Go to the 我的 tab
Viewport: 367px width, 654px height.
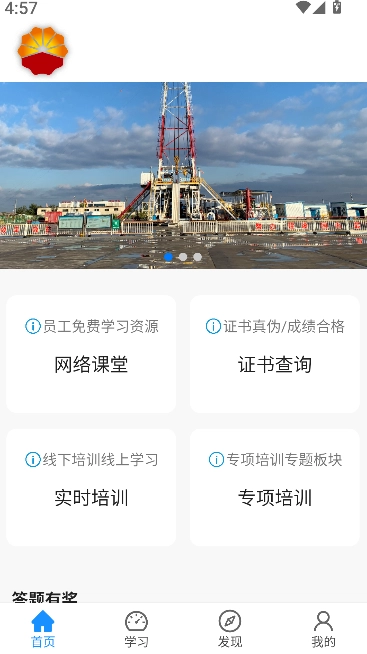coord(323,629)
